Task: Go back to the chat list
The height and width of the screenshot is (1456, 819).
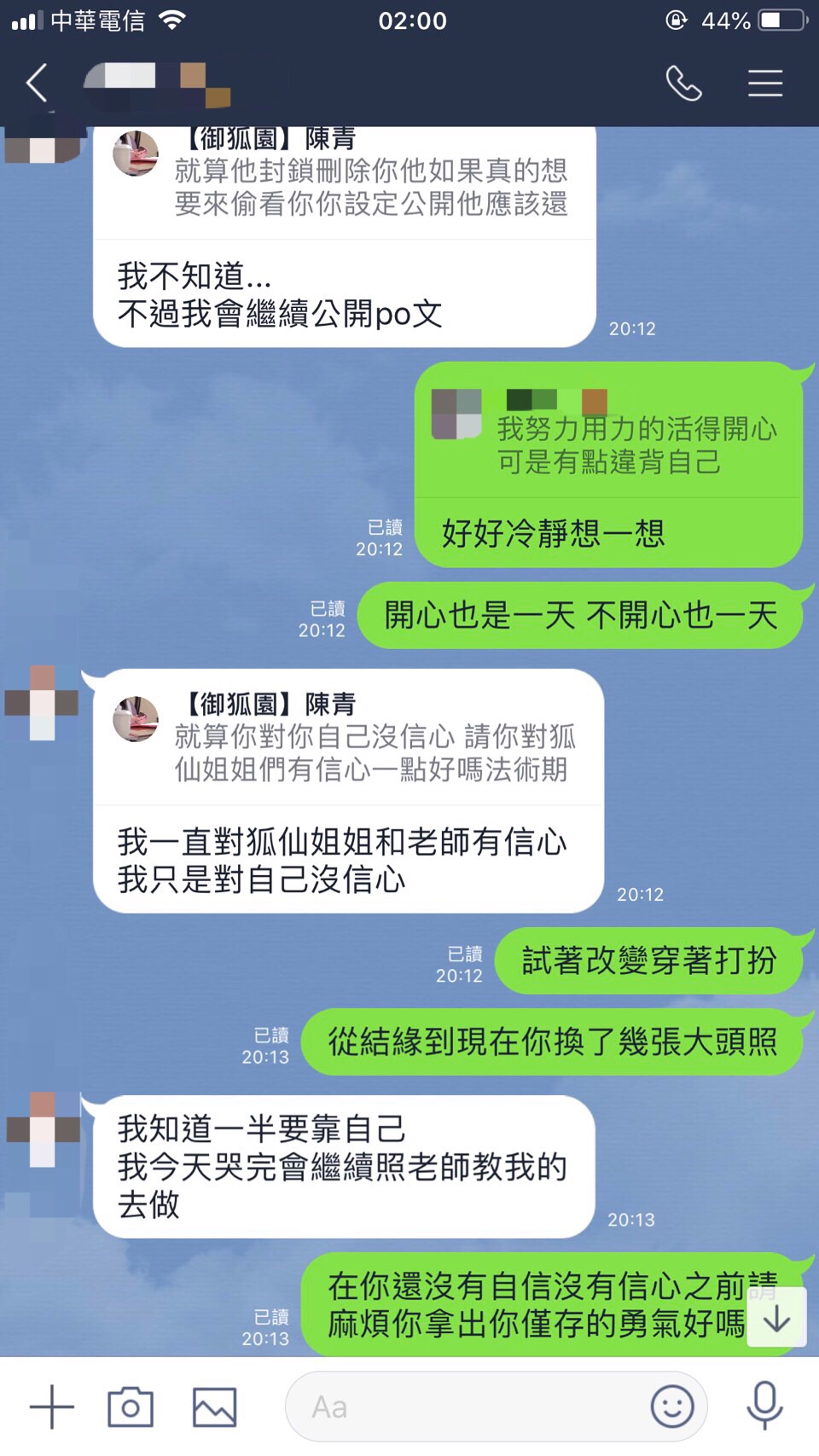Action: click(x=38, y=84)
